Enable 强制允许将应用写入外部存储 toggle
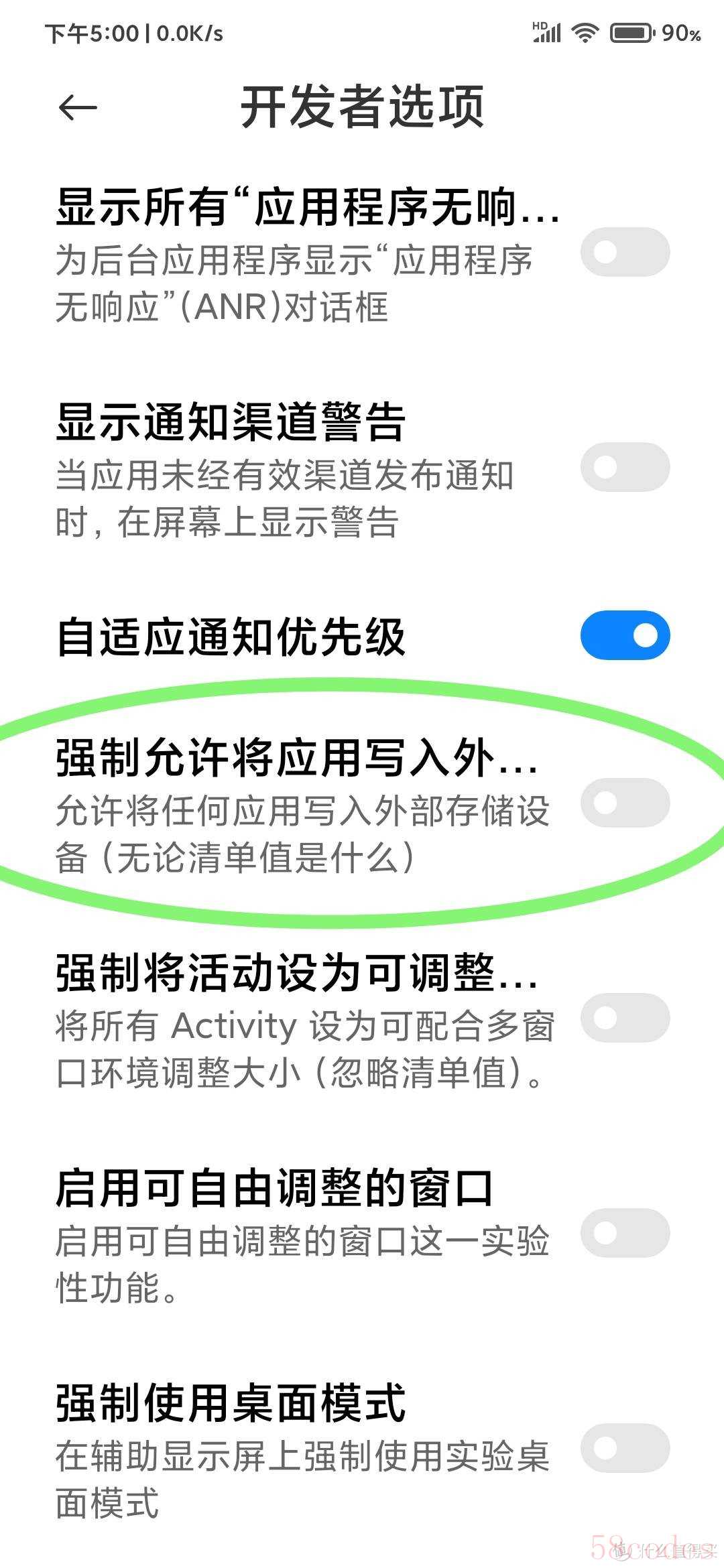Image resolution: width=724 pixels, height=1568 pixels. coord(625,803)
